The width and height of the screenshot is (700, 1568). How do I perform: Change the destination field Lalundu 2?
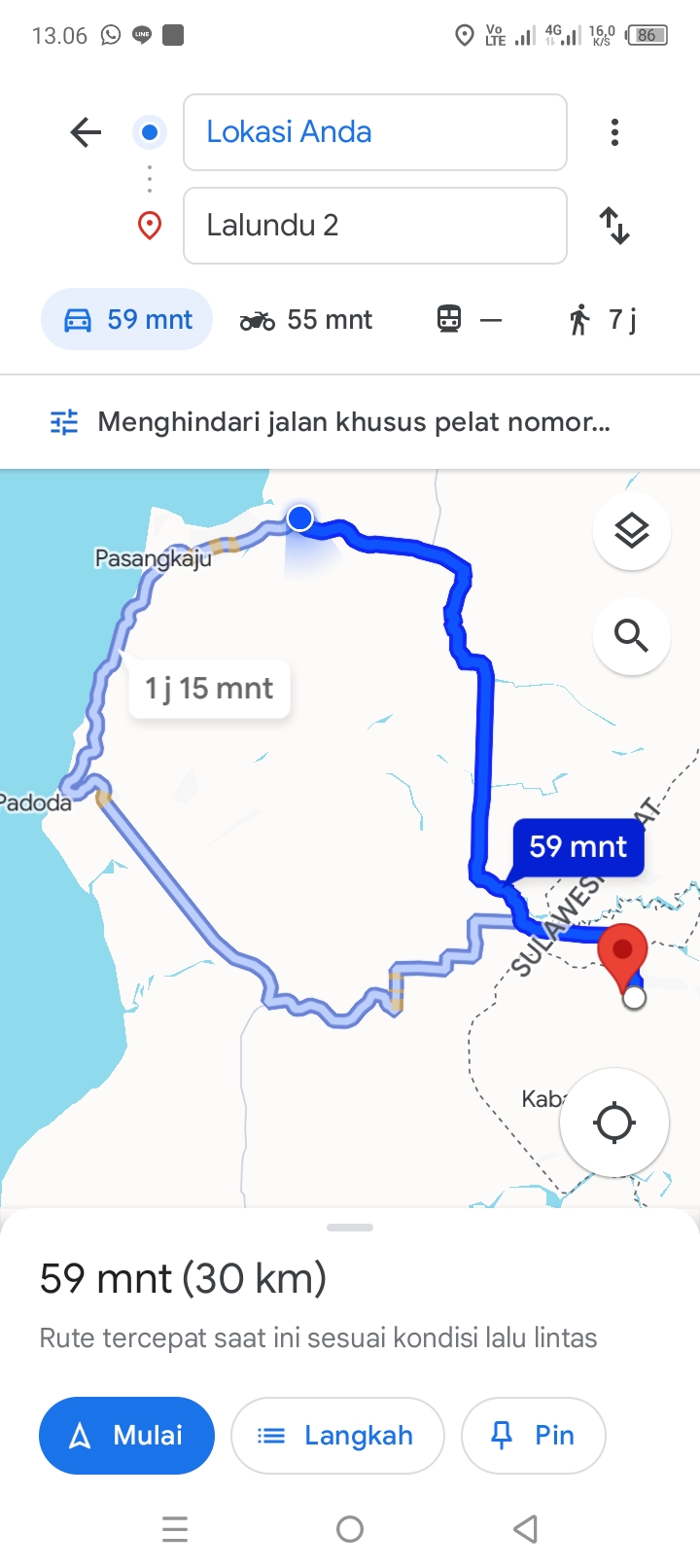point(375,226)
